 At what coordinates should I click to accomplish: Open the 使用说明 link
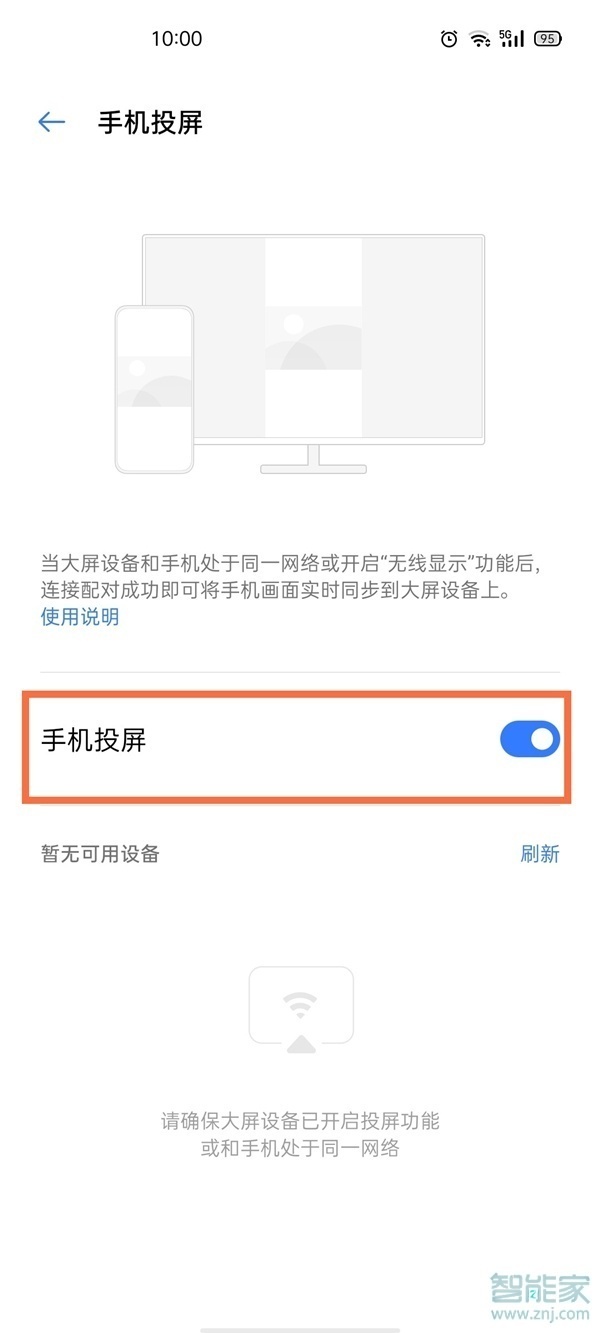[x=80, y=617]
